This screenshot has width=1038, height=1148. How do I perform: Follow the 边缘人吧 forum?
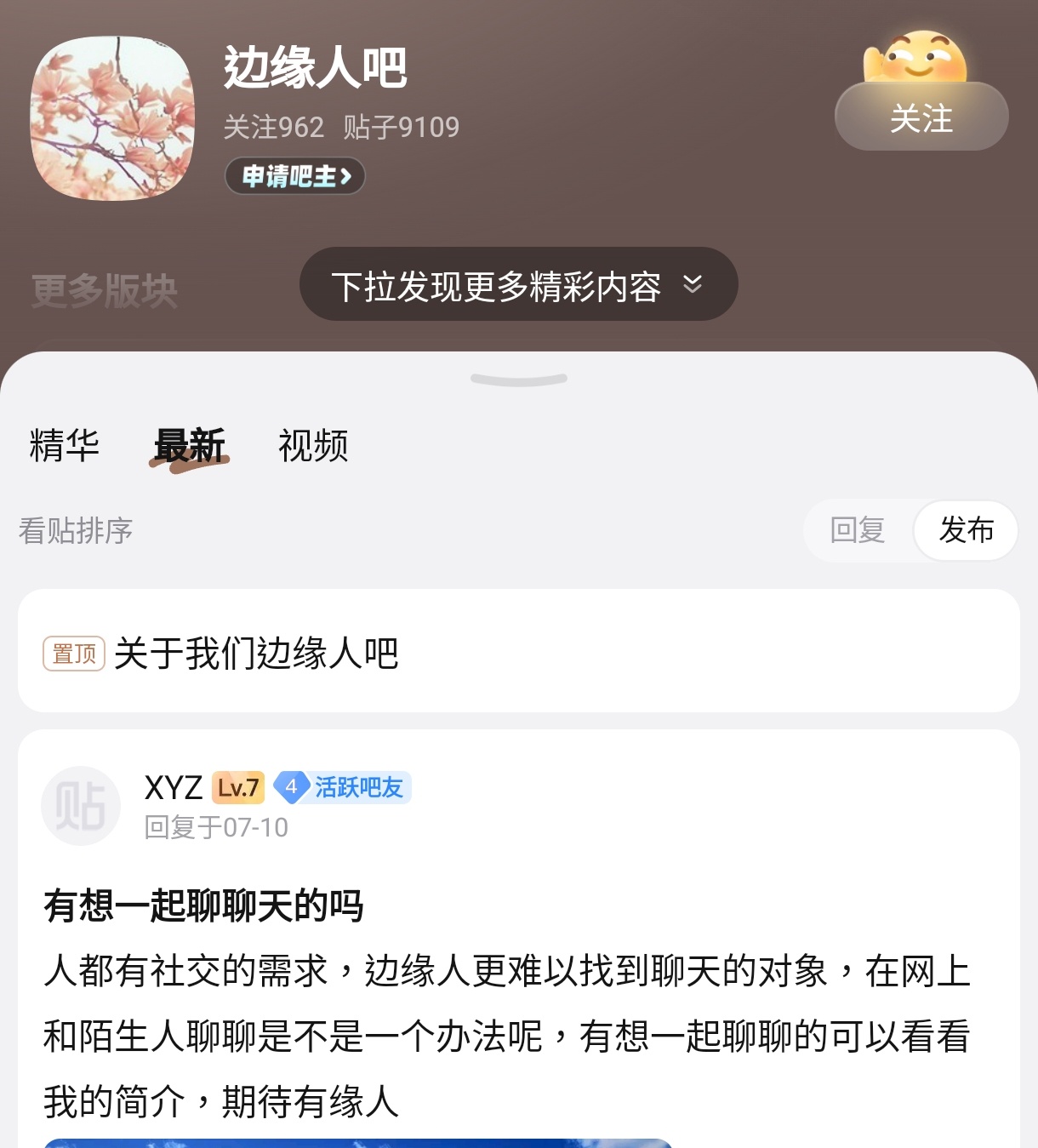coord(921,117)
